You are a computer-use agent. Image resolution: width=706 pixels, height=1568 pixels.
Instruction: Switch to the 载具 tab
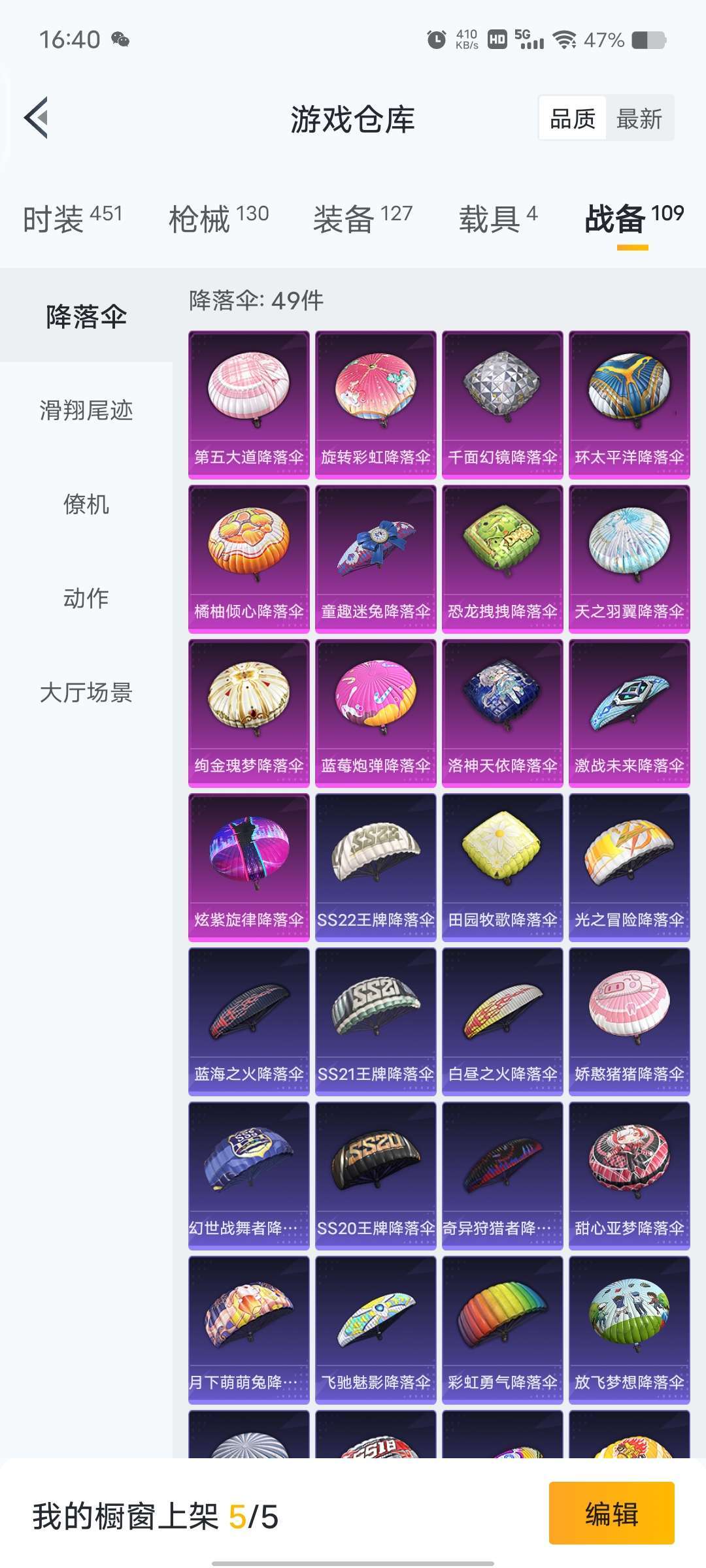[x=498, y=219]
